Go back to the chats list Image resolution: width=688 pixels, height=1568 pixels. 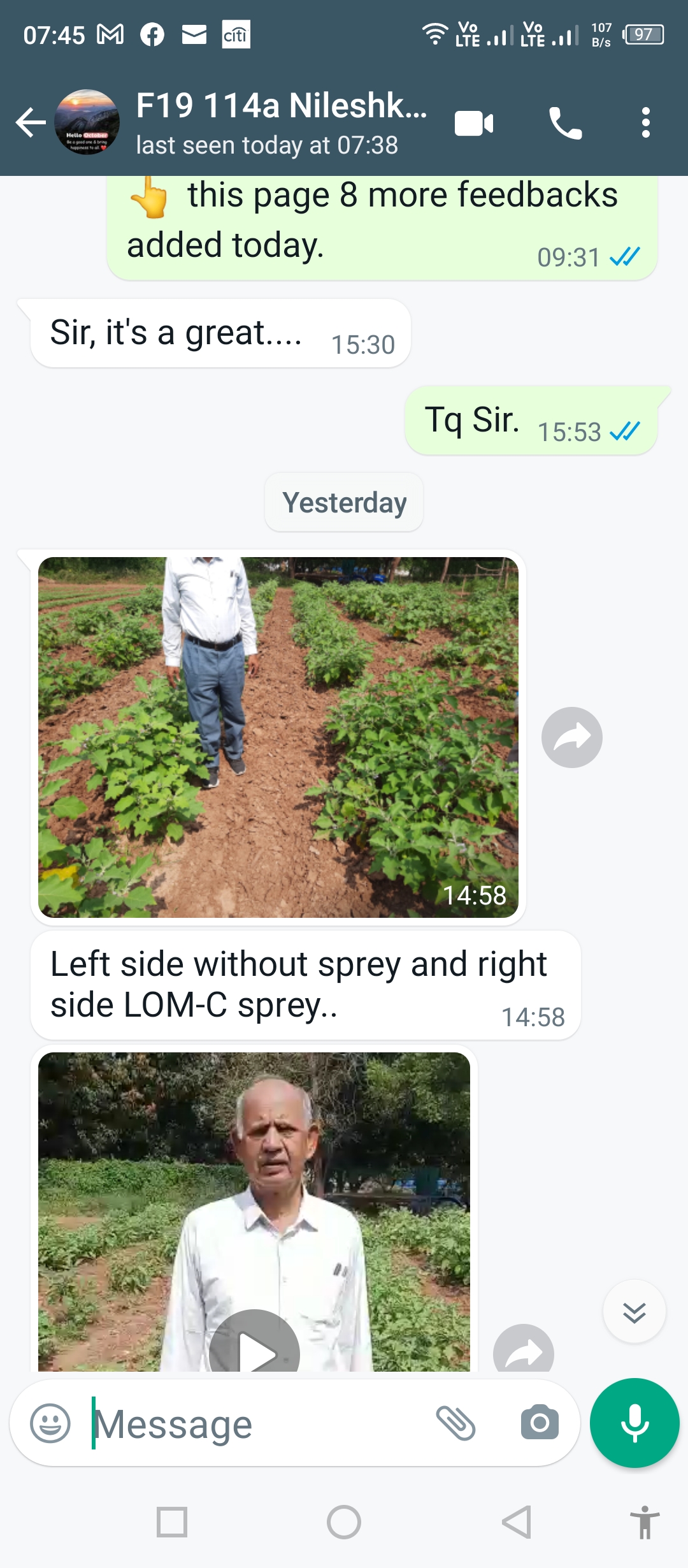point(31,122)
